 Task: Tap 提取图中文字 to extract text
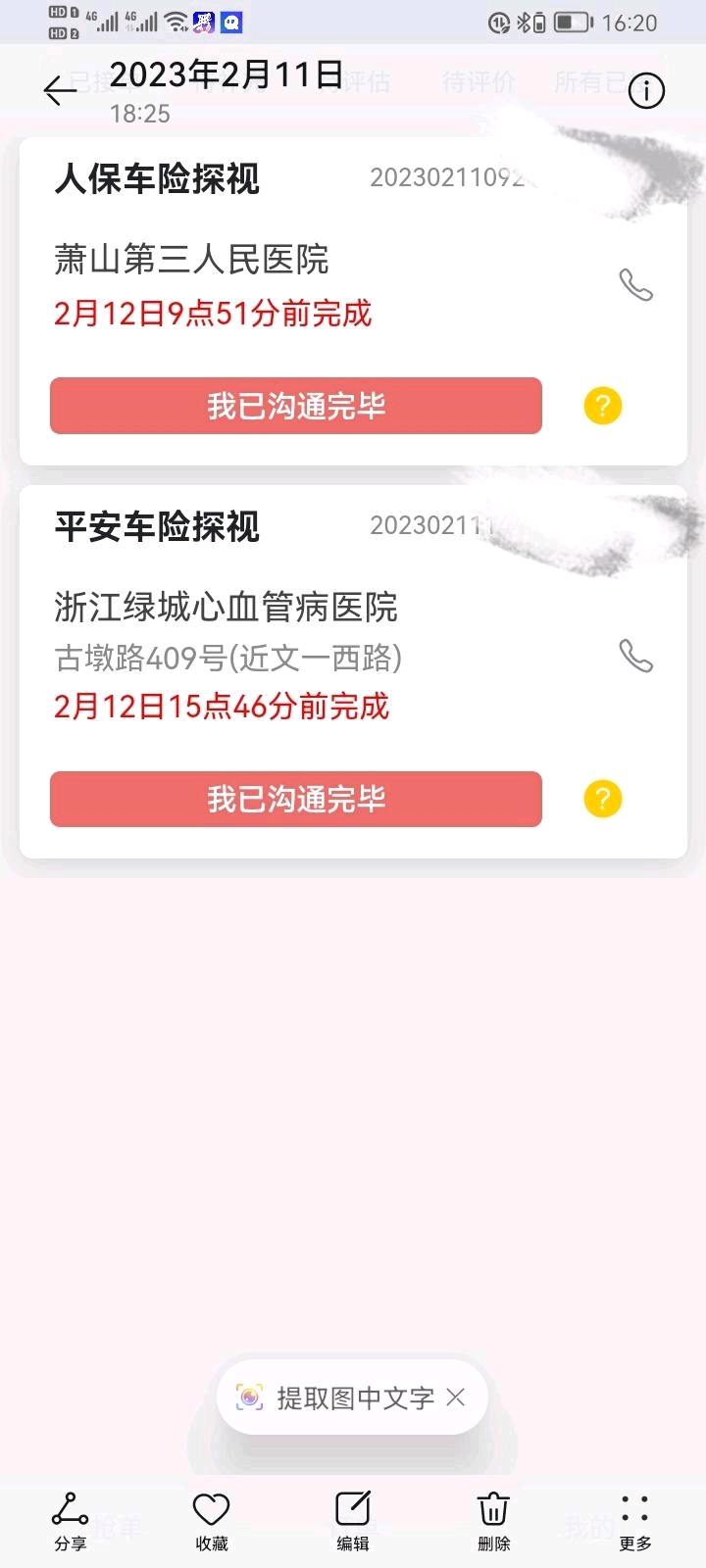tap(338, 1397)
